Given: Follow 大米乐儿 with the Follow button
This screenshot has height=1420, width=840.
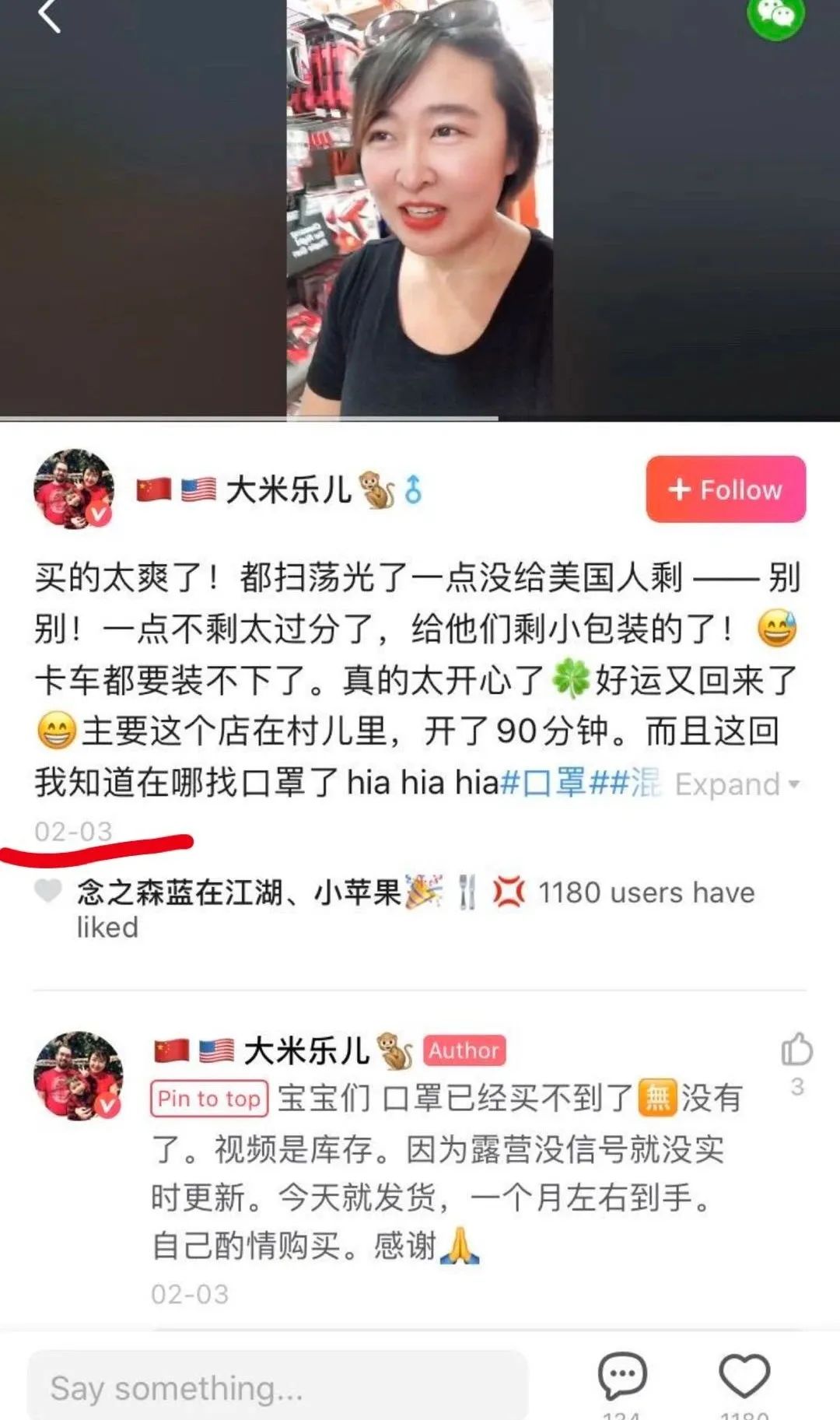Looking at the screenshot, I should coord(724,489).
